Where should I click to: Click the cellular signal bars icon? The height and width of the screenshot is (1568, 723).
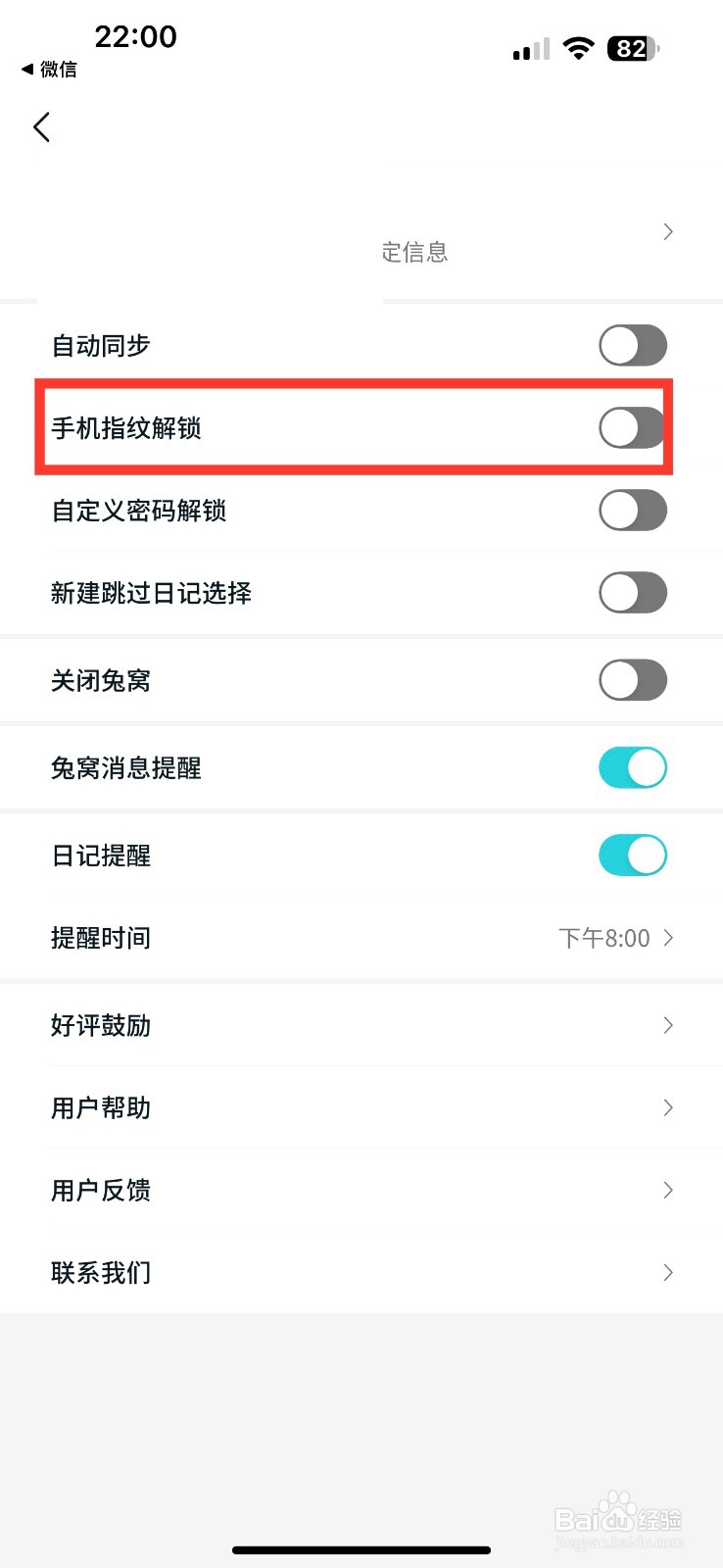(529, 49)
